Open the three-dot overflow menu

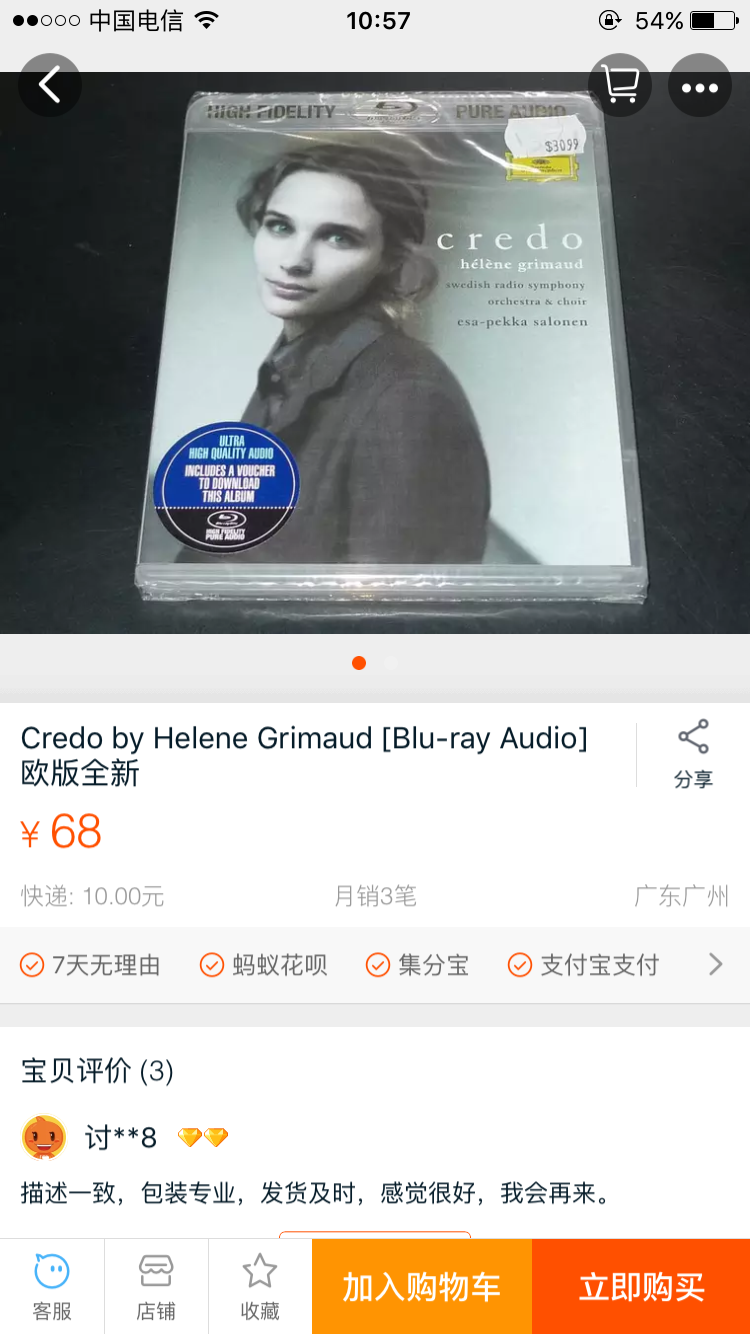[x=700, y=87]
